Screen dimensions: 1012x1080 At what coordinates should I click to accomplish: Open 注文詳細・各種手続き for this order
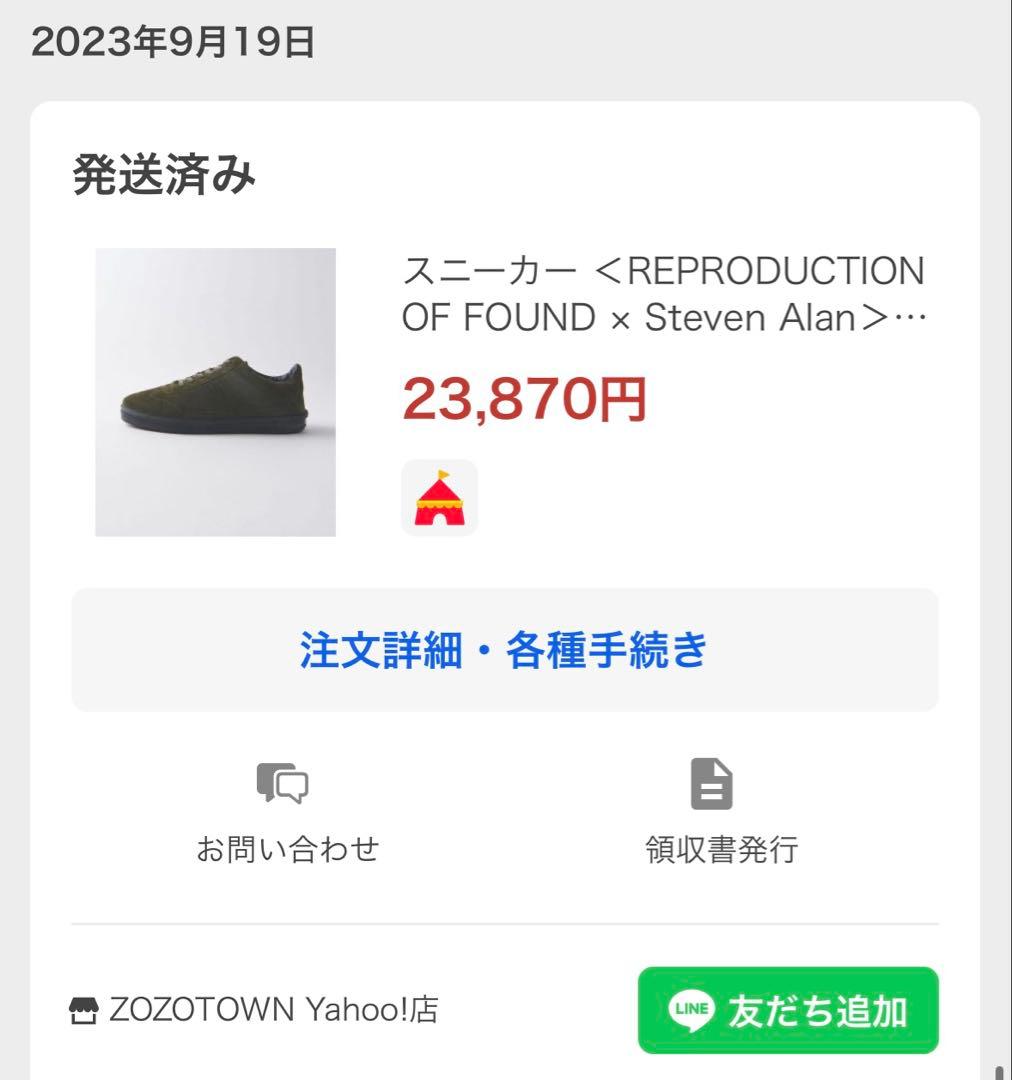tap(505, 648)
